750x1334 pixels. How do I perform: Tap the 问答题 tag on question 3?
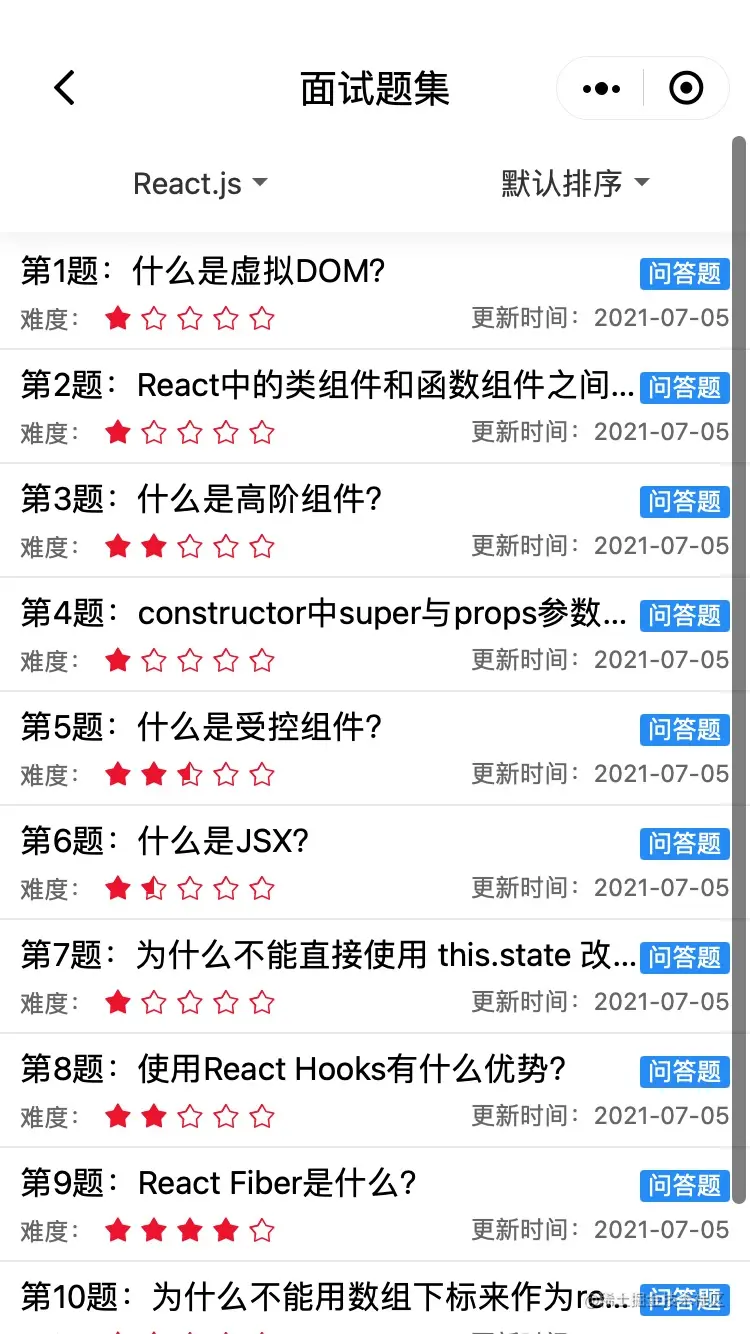point(684,501)
